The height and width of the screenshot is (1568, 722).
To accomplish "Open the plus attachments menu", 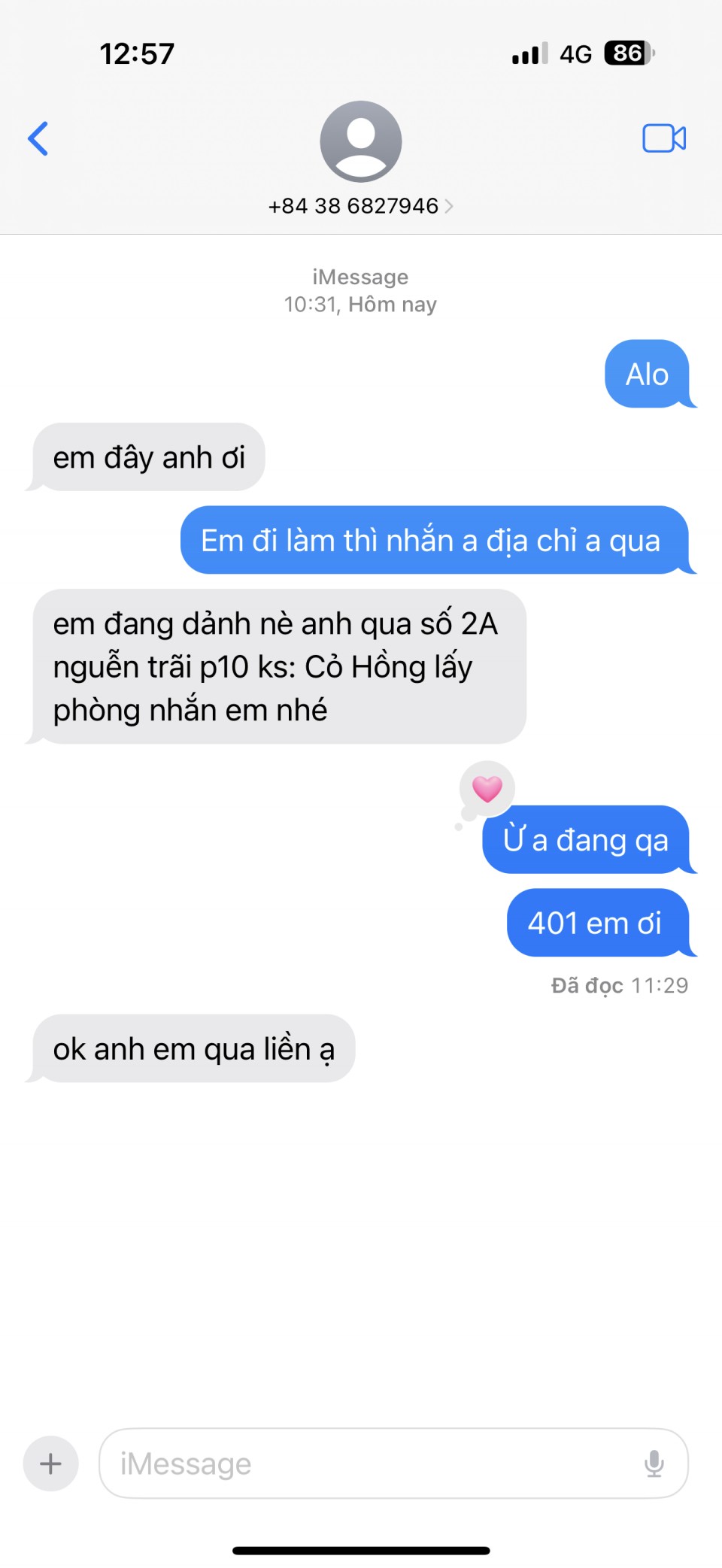I will (x=50, y=1463).
